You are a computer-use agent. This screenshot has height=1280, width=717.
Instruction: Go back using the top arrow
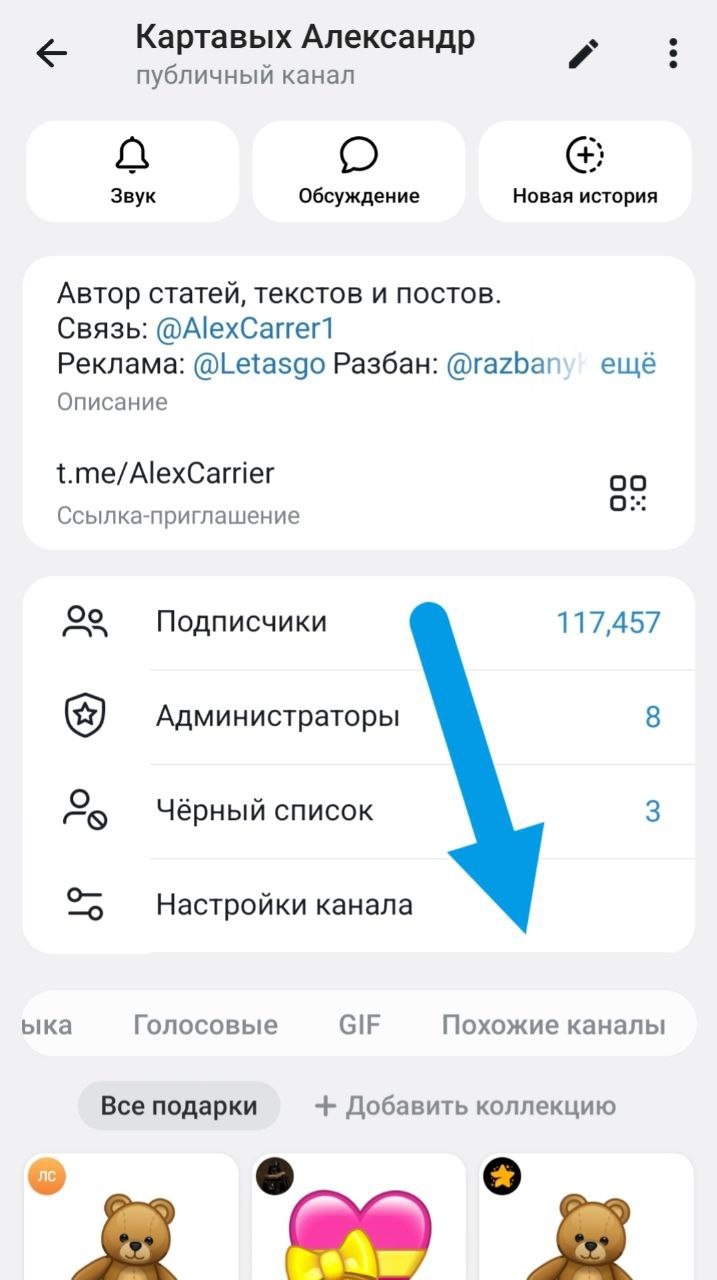tap(51, 54)
